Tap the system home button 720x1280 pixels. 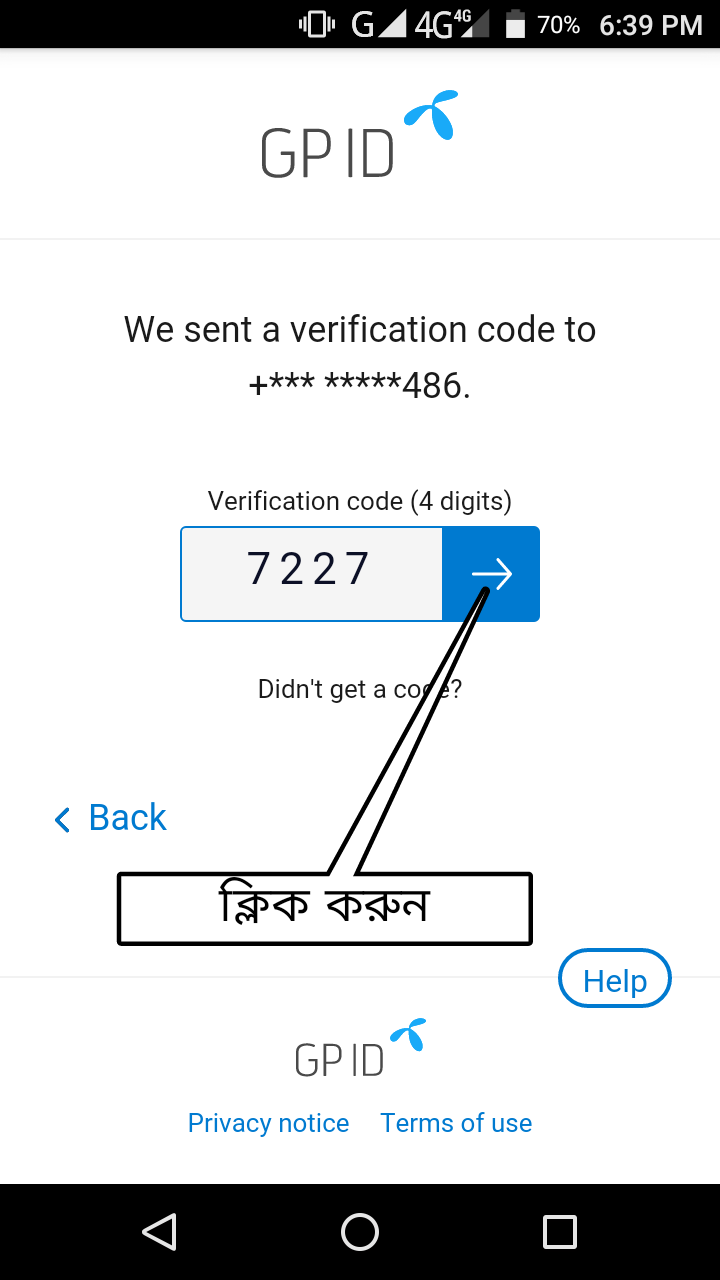coord(360,1232)
